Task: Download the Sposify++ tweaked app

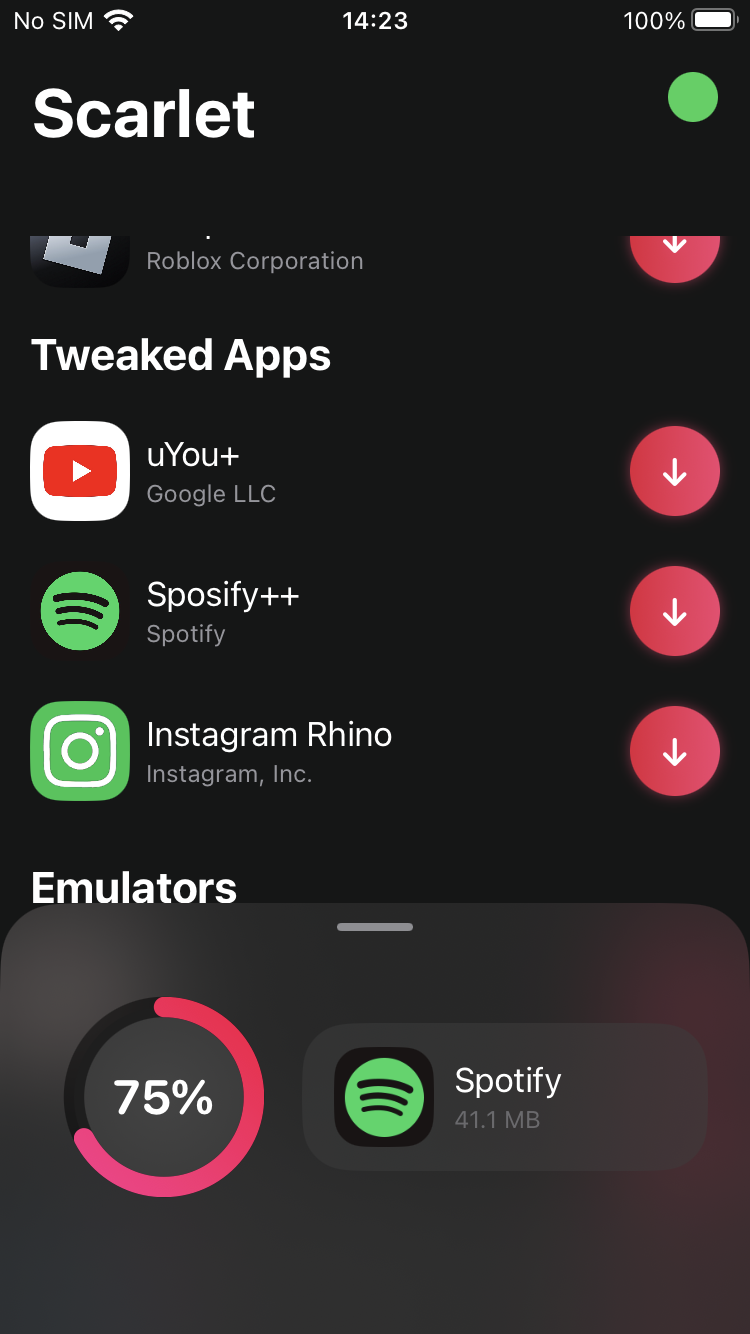Action: tap(674, 611)
